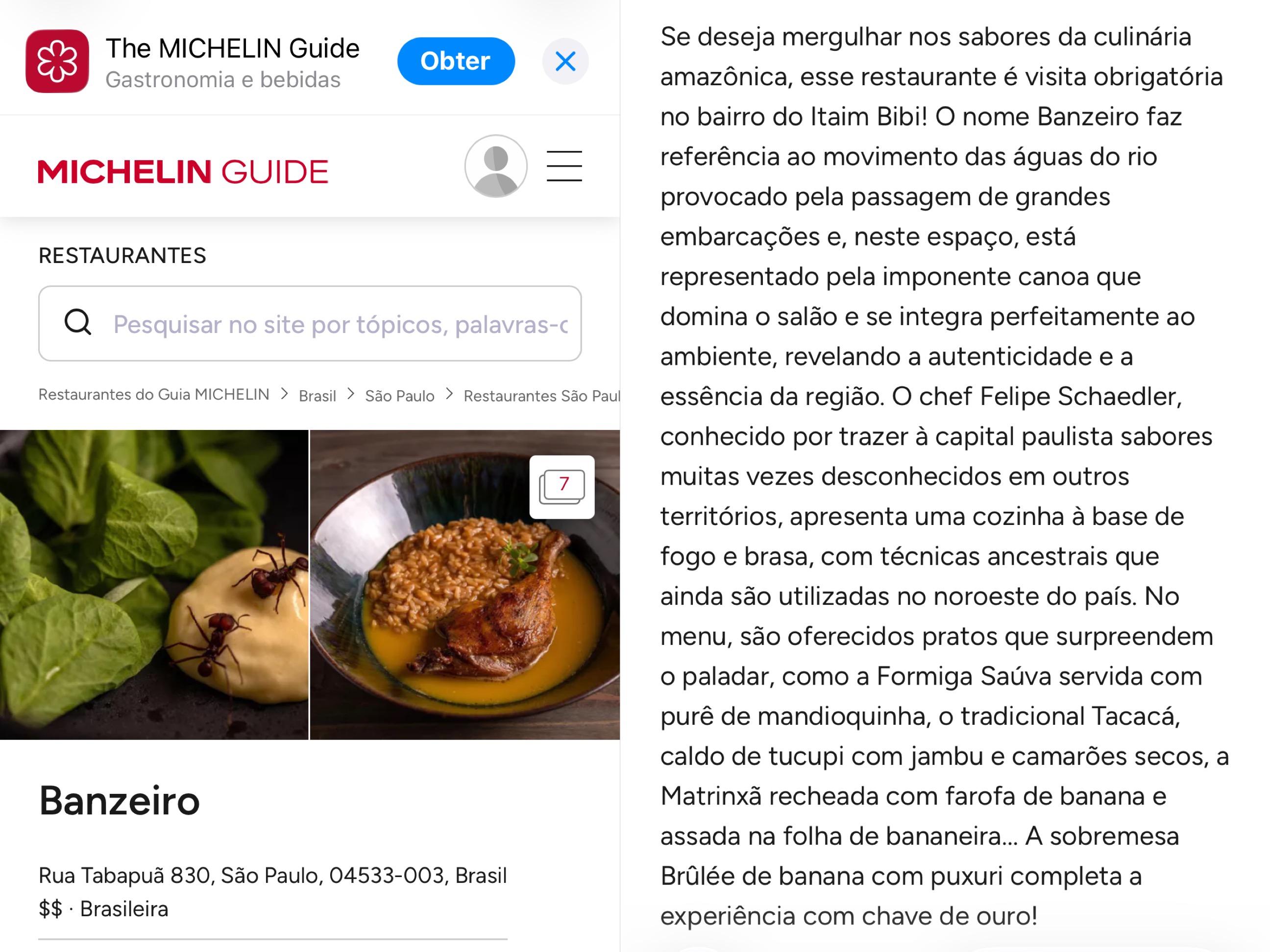The height and width of the screenshot is (952, 1270).
Task: Tap Obter to get the MICHELIN Guide app
Action: click(x=455, y=61)
